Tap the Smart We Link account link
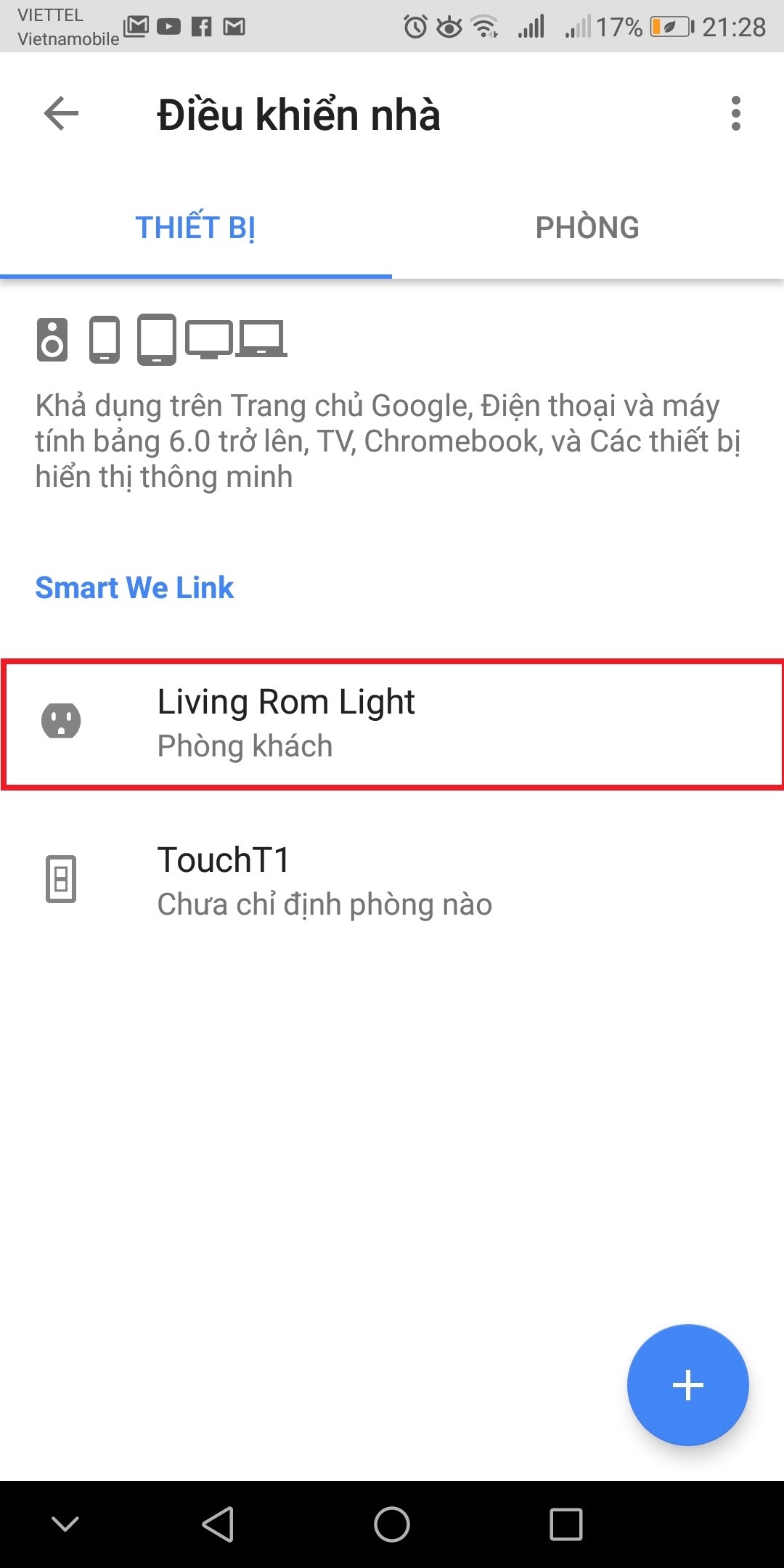Viewport: 784px width, 1568px height. 134,588
